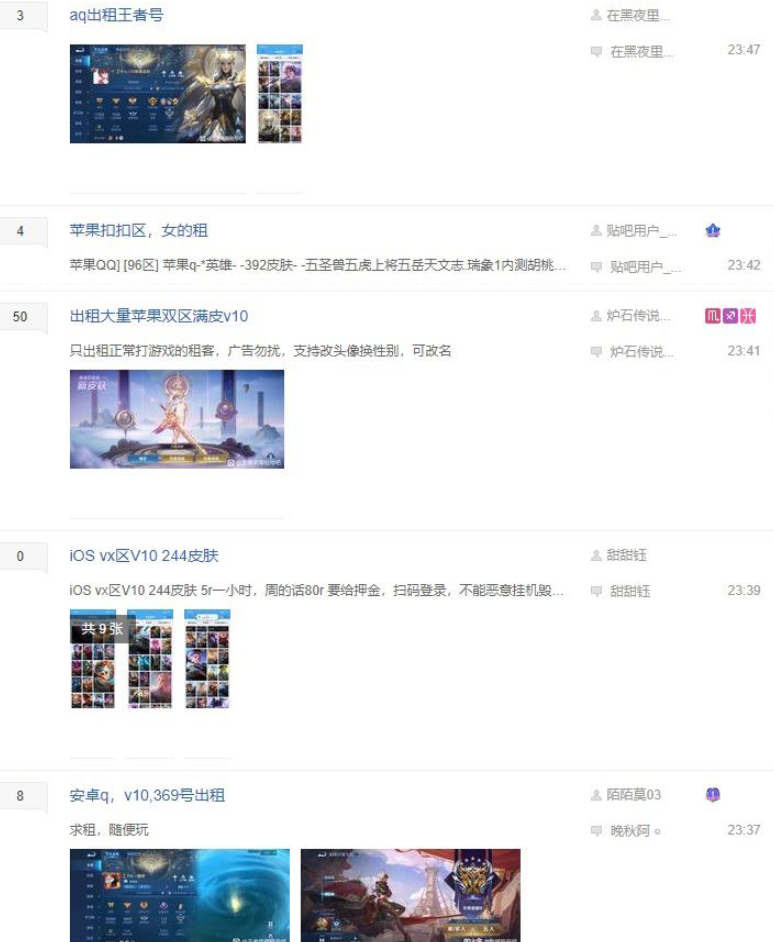Screen dimensions: 774x942
Task: Open thread '出租大量苹果双区满皮v10'
Action: [158, 316]
